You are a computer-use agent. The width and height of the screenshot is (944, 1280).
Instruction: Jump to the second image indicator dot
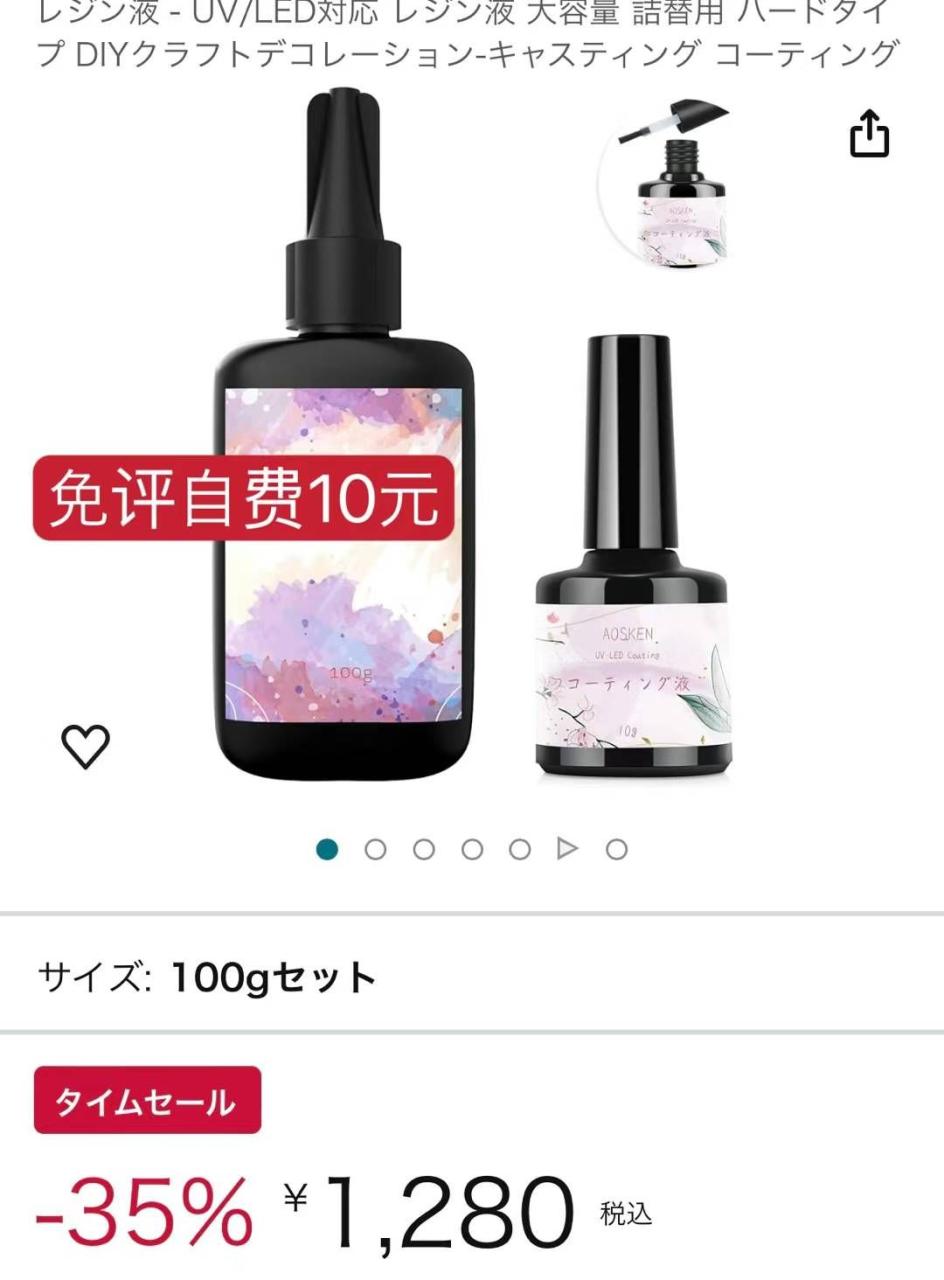click(375, 849)
